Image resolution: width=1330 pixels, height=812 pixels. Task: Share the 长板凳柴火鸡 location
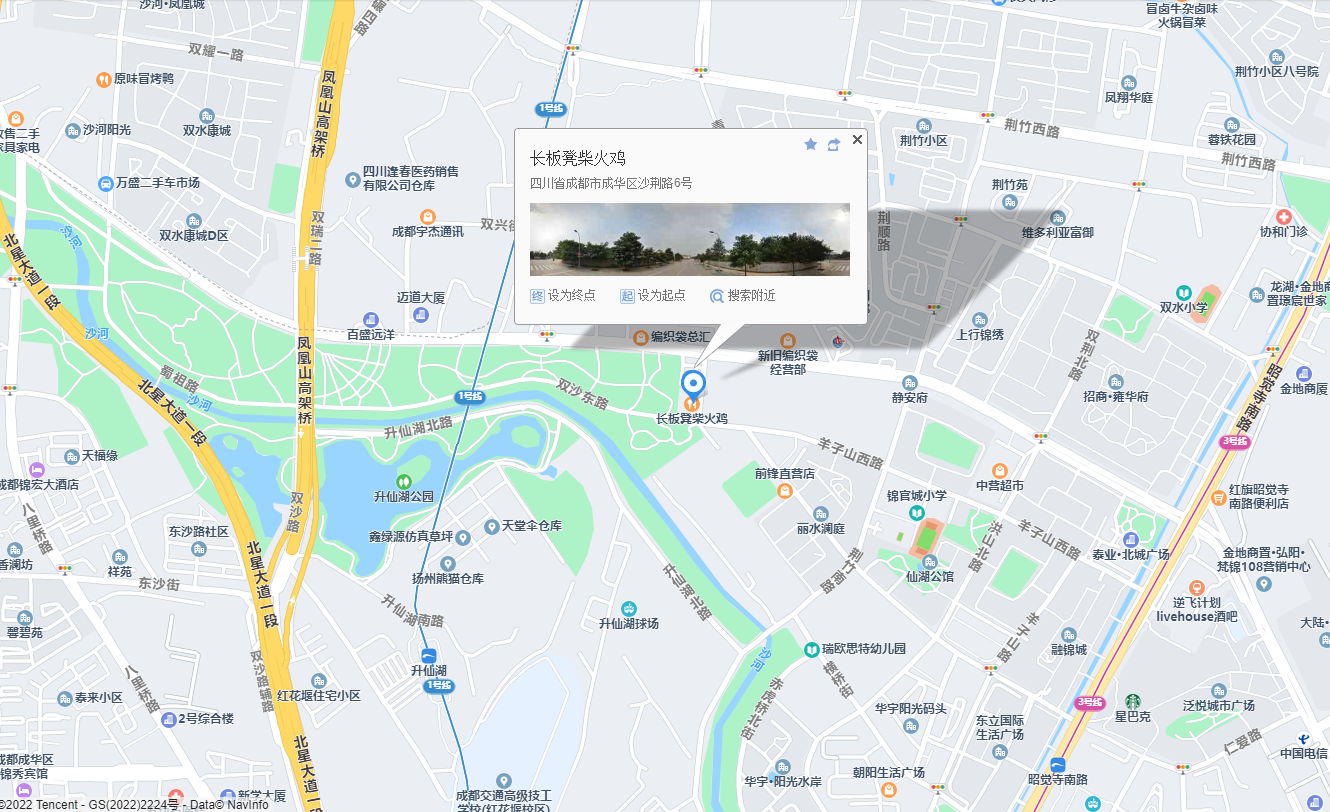[x=833, y=145]
